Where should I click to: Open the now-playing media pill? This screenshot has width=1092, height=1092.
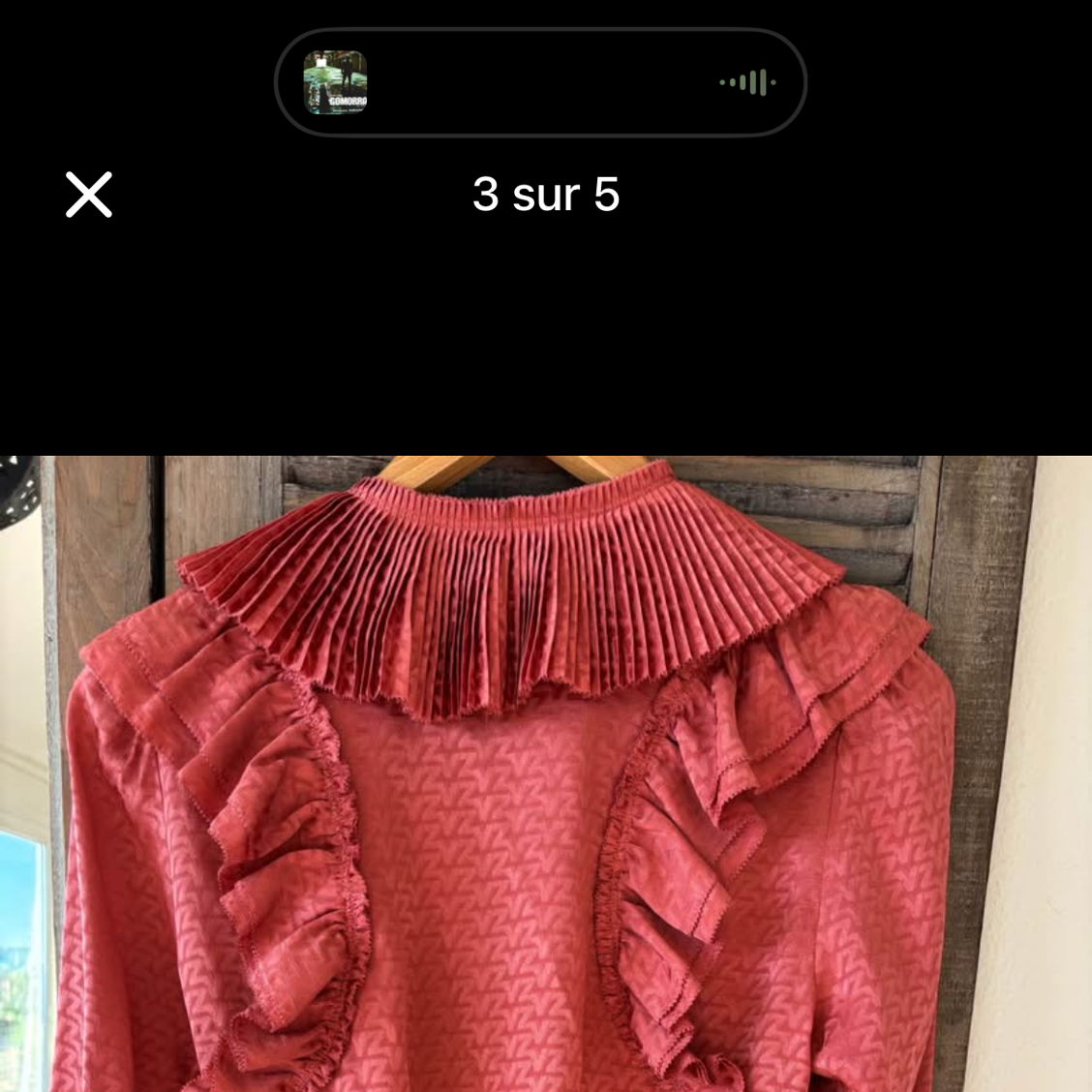coord(540,82)
